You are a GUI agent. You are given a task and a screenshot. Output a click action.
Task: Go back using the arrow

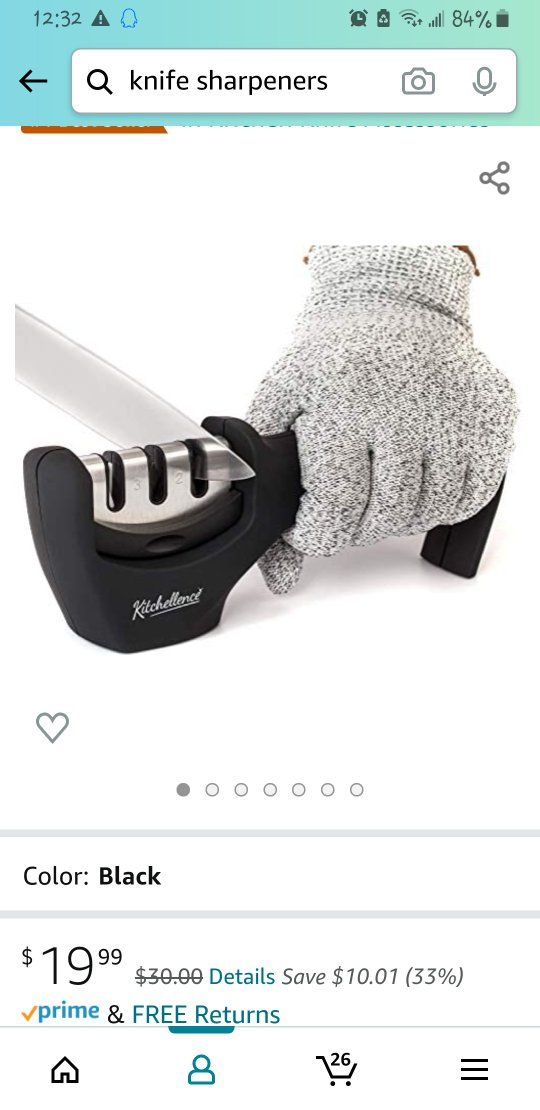[x=33, y=82]
